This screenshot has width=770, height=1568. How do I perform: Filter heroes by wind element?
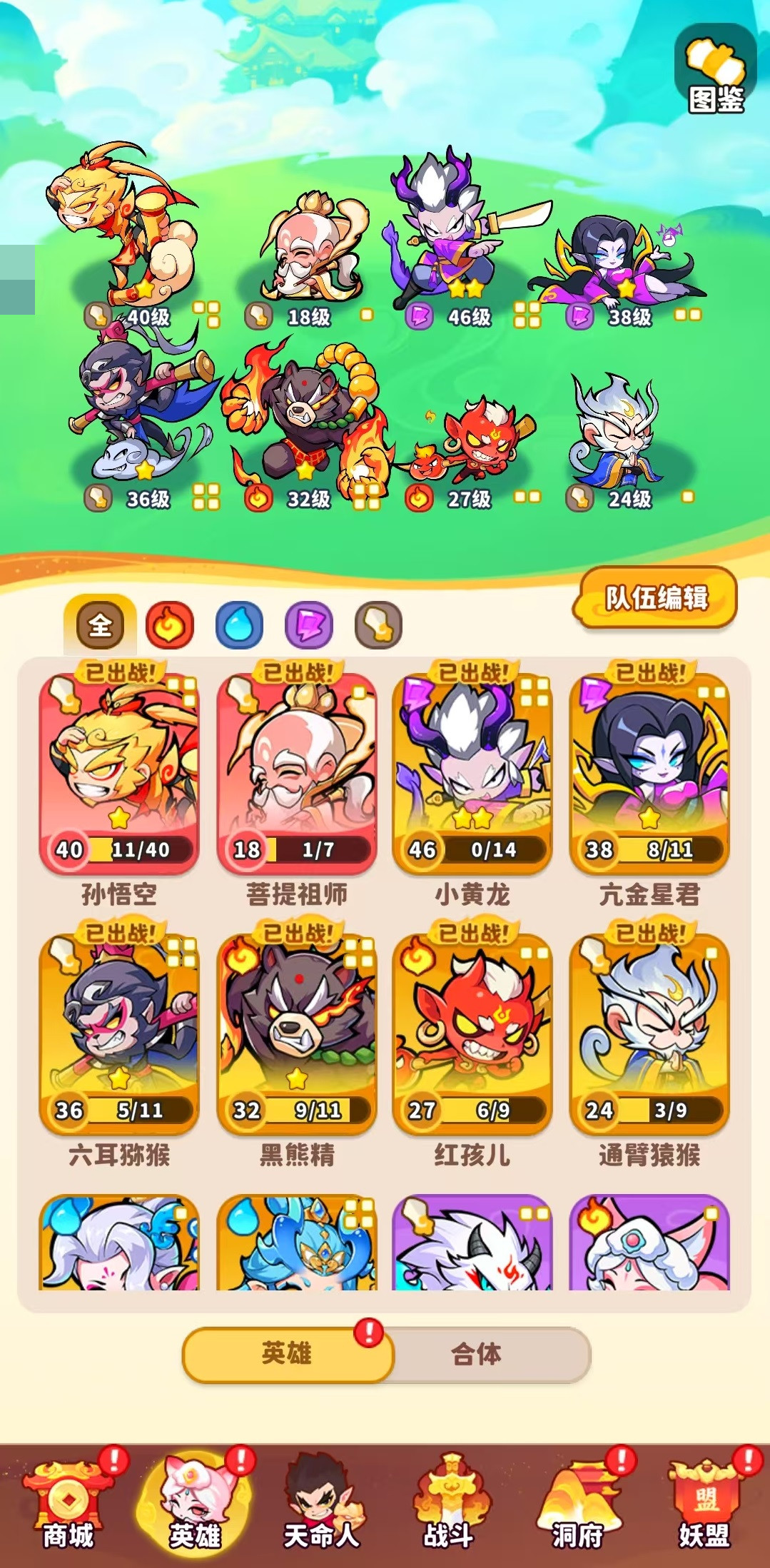[x=378, y=626]
